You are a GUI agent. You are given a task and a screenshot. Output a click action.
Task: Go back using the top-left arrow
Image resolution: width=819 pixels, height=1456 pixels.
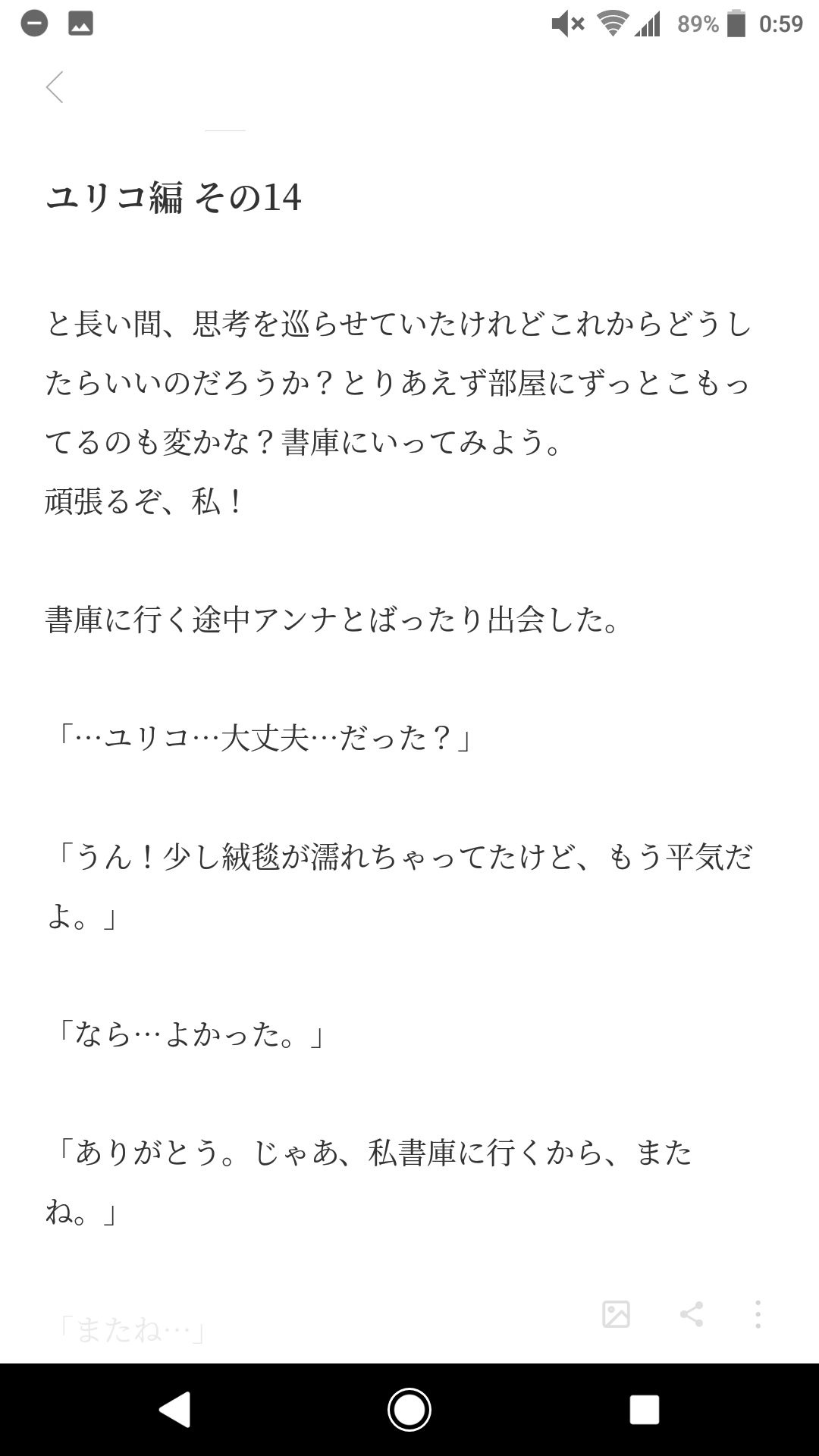(55, 87)
